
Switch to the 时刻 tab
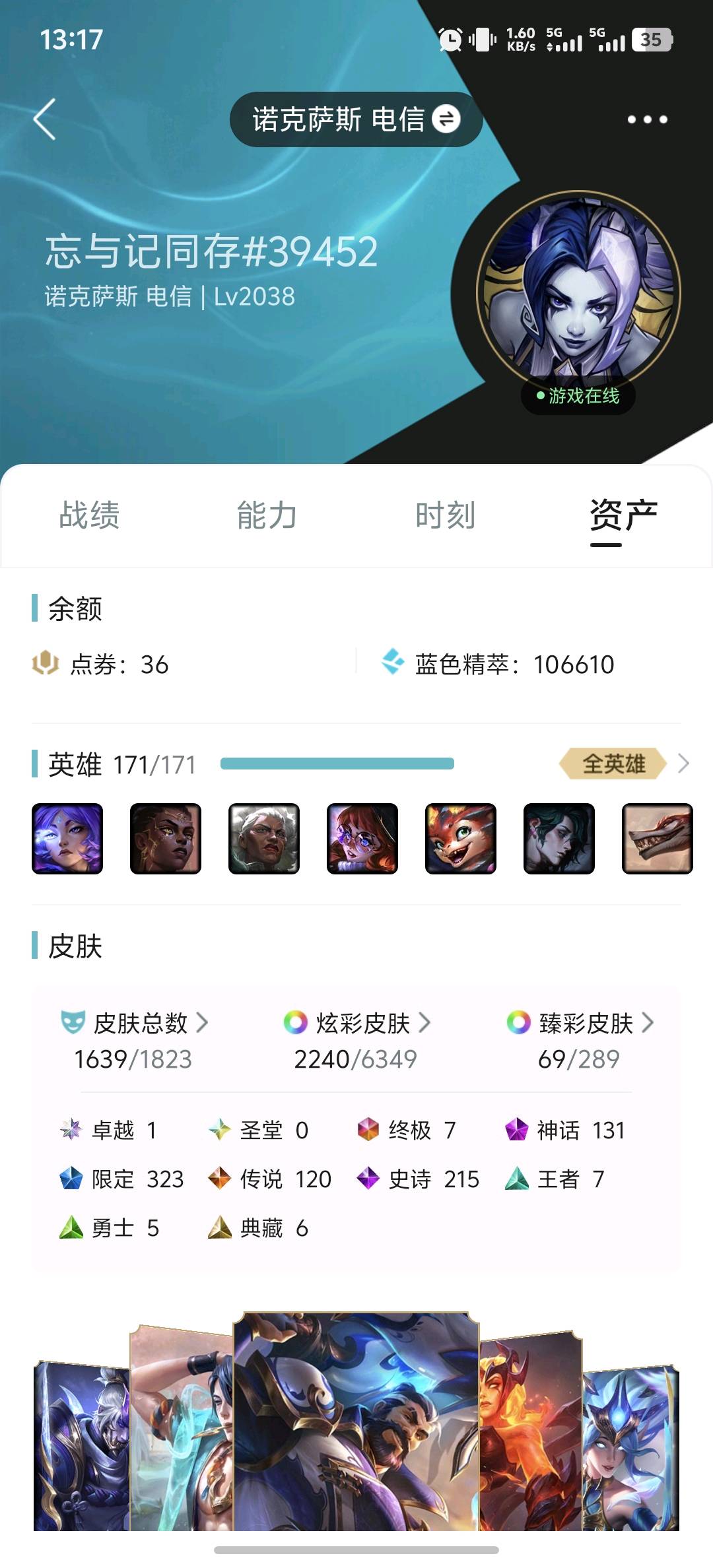(445, 515)
